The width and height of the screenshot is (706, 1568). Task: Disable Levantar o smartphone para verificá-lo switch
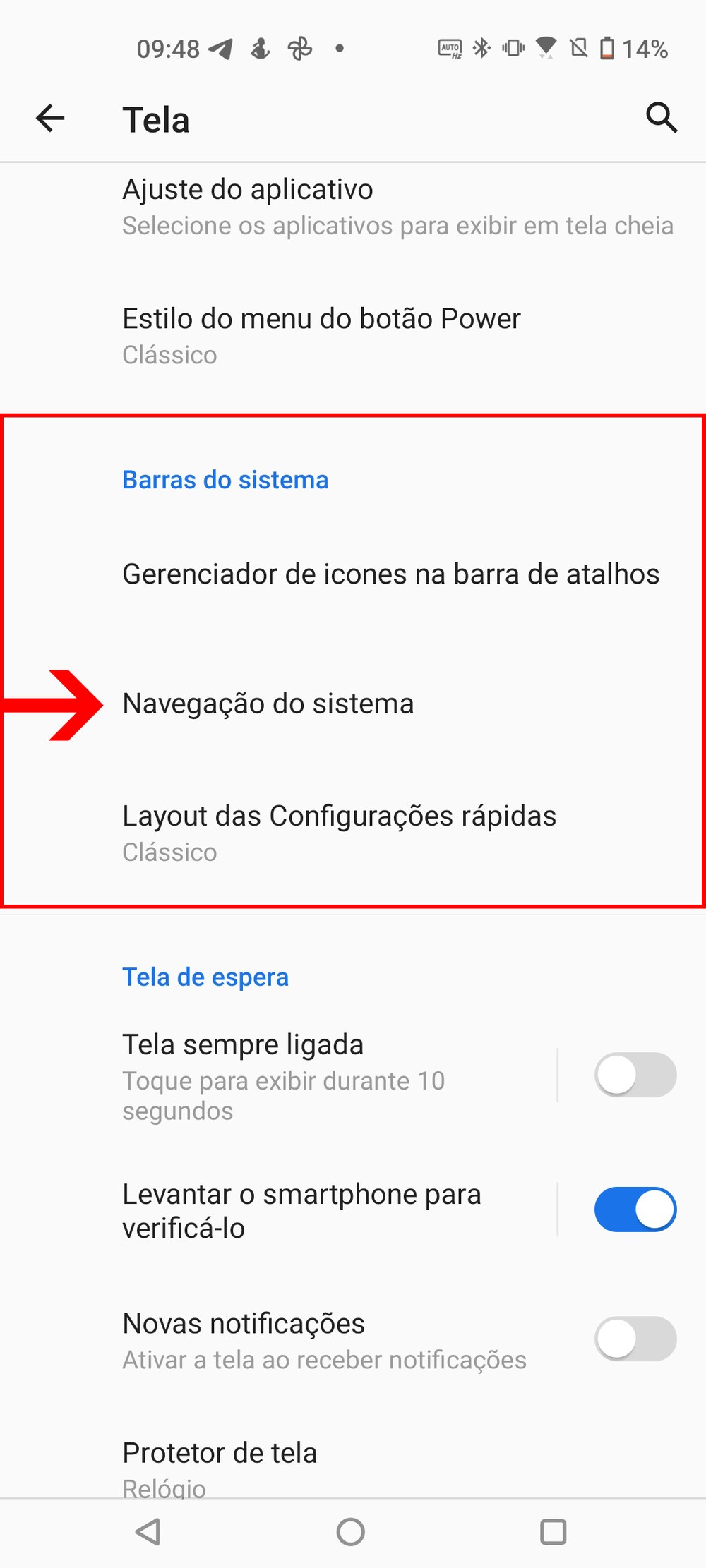tap(635, 1210)
